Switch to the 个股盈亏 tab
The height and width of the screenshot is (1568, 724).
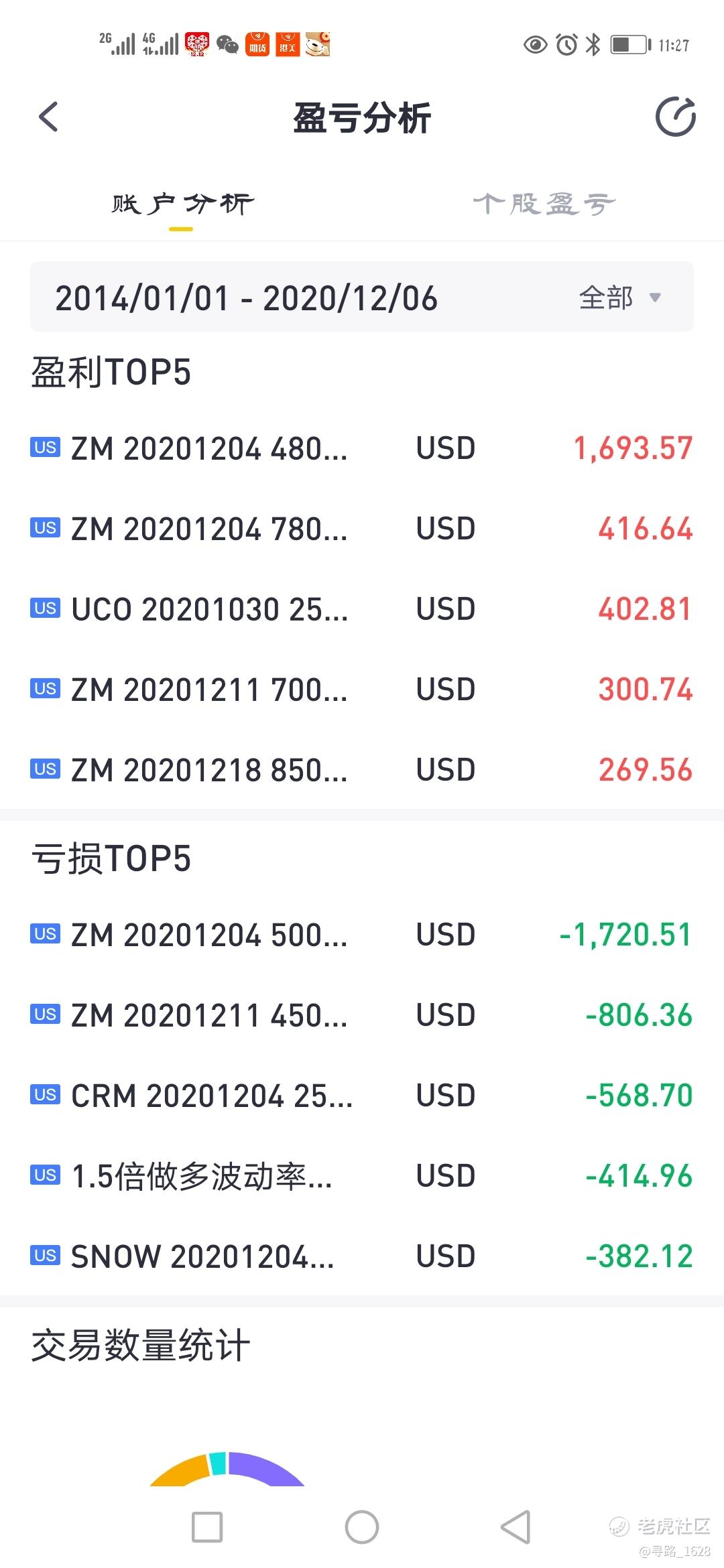(x=544, y=204)
